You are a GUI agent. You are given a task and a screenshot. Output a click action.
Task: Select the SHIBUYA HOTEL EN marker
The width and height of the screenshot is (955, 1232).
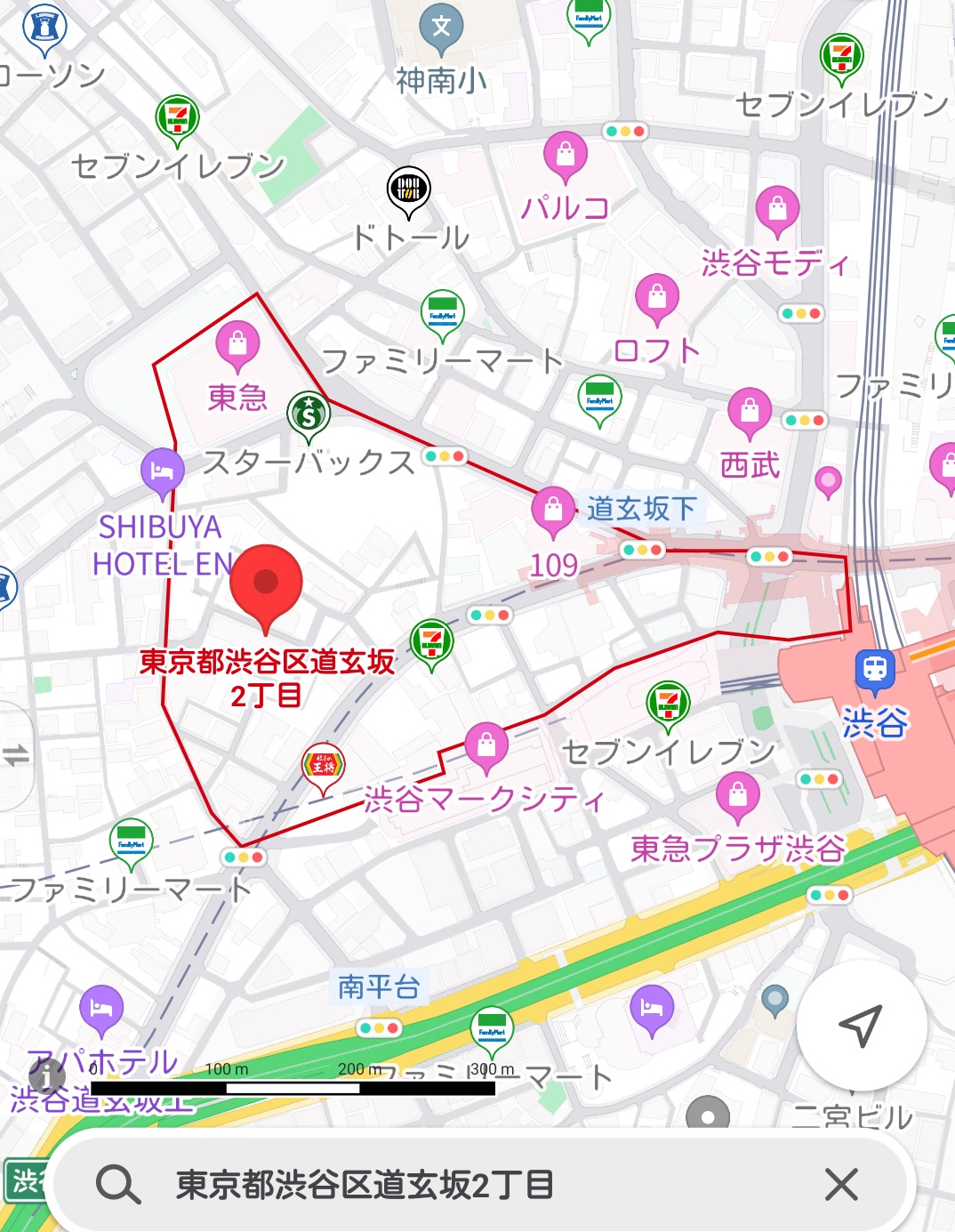pyautogui.click(x=162, y=470)
